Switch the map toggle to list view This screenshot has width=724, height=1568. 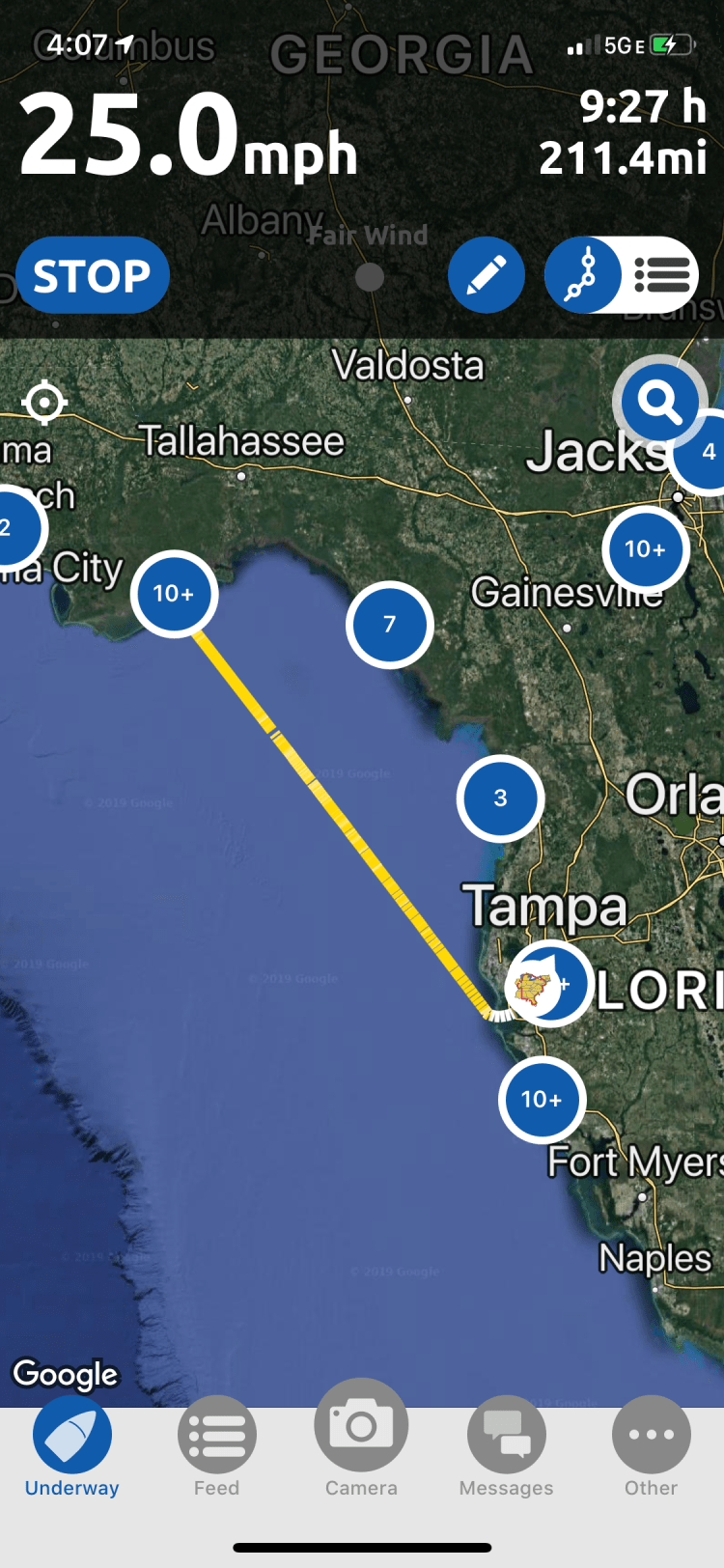coord(661,276)
